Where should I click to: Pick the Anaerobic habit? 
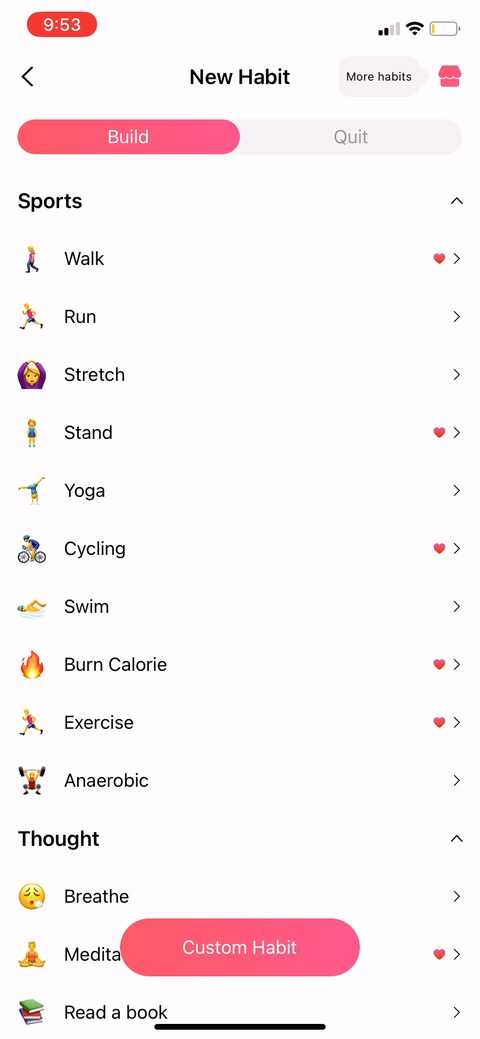pos(240,781)
